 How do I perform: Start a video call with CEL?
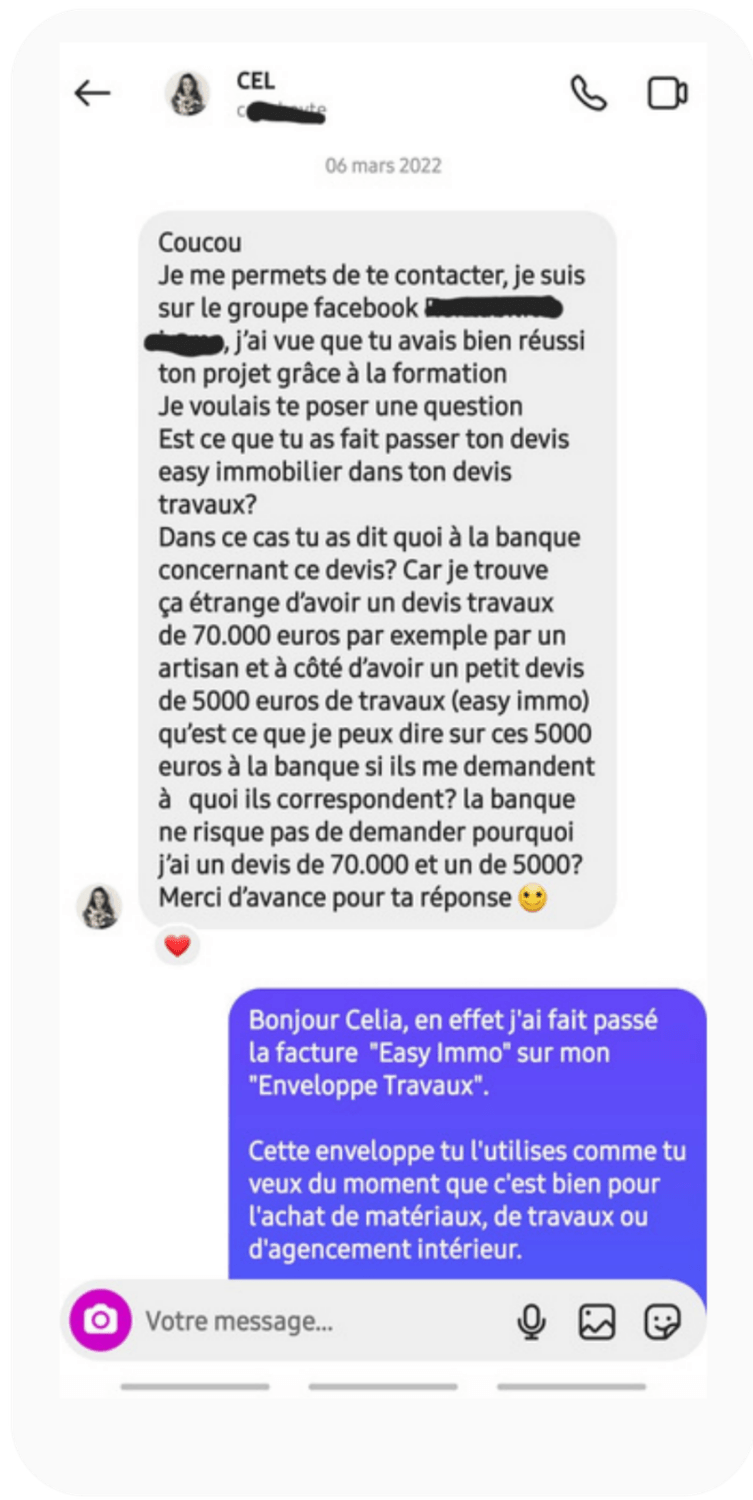point(667,93)
